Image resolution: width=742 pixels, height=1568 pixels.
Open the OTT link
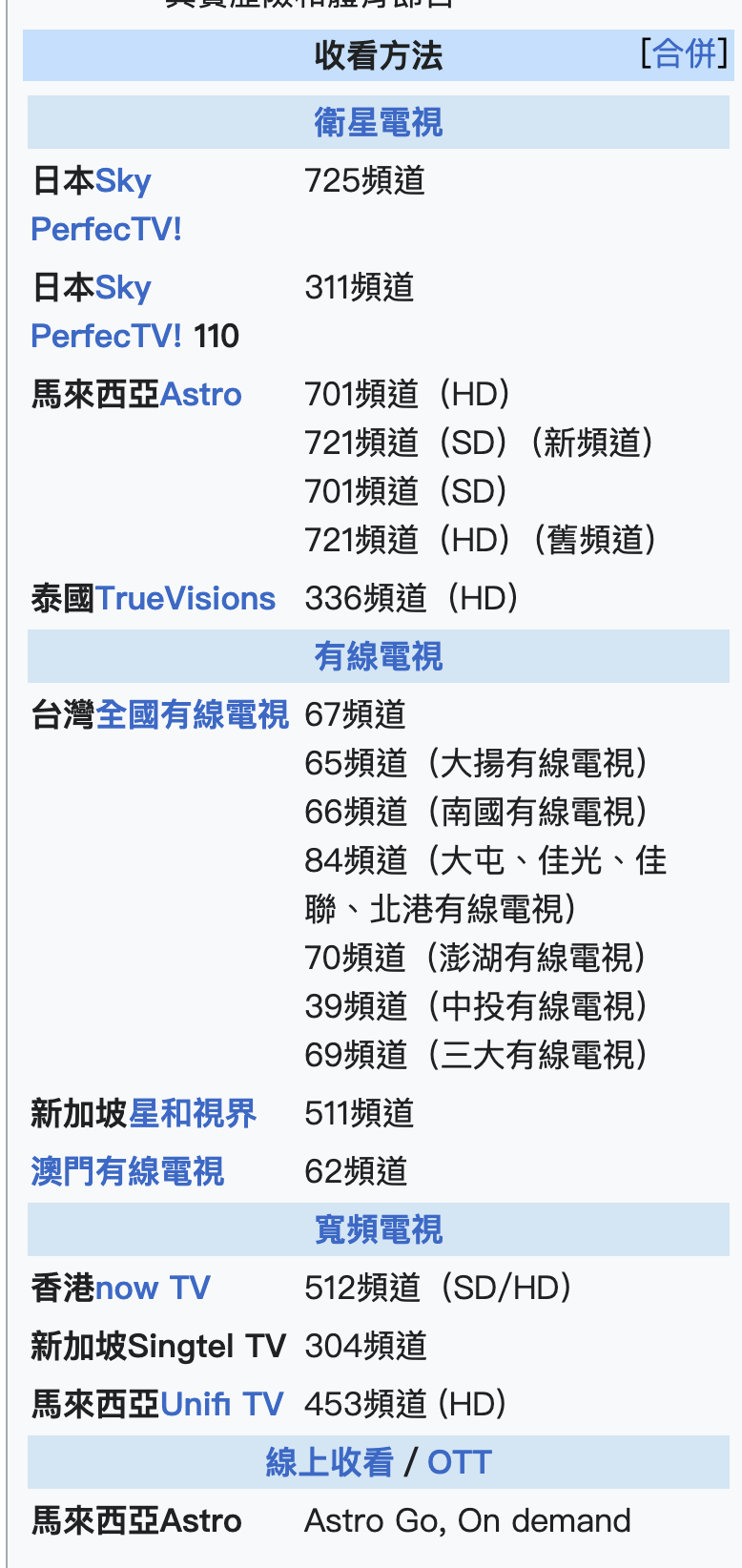(x=459, y=1462)
